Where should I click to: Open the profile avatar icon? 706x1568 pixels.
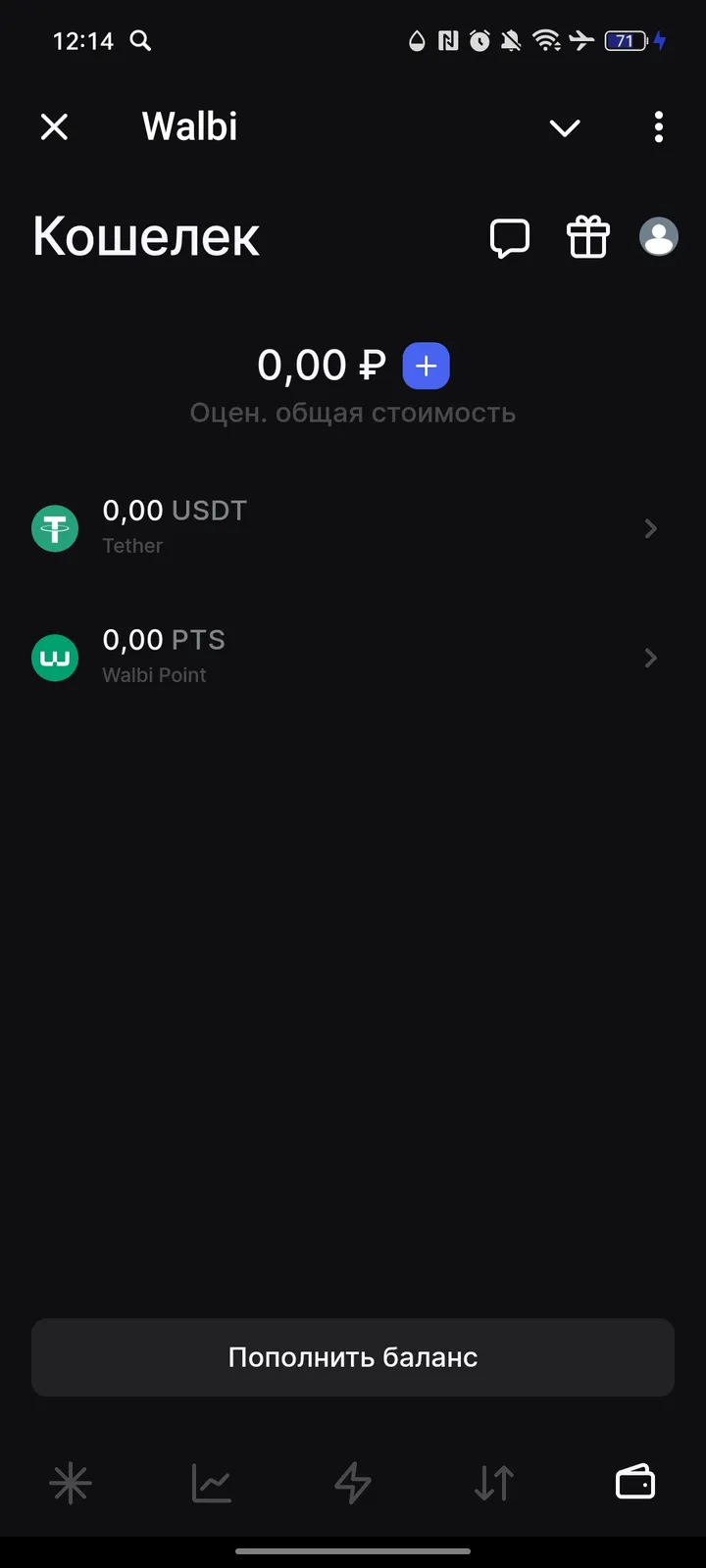tap(658, 236)
